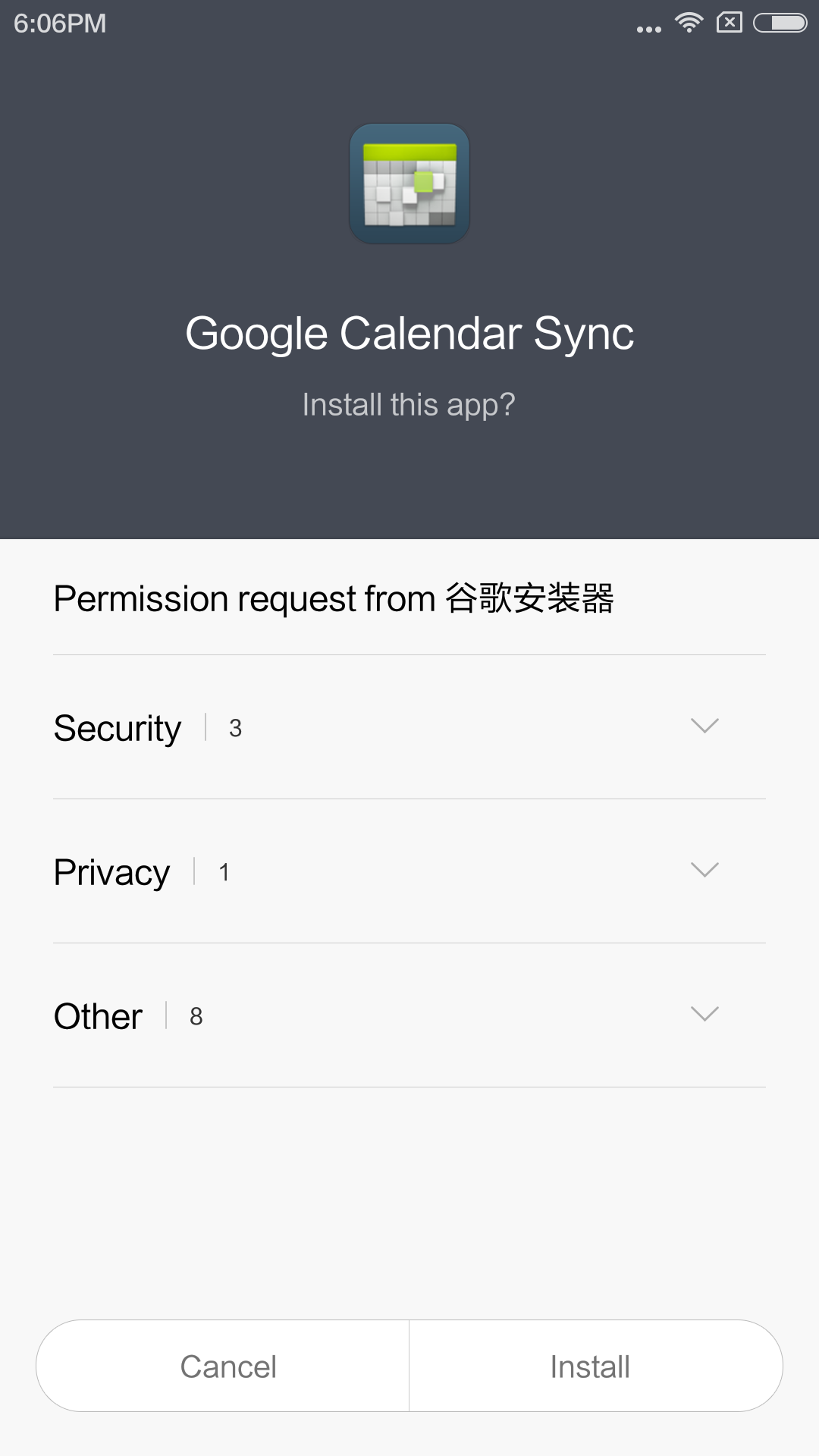Screen dimensions: 819x1456
Task: Expand the Security permissions section
Action: [704, 726]
